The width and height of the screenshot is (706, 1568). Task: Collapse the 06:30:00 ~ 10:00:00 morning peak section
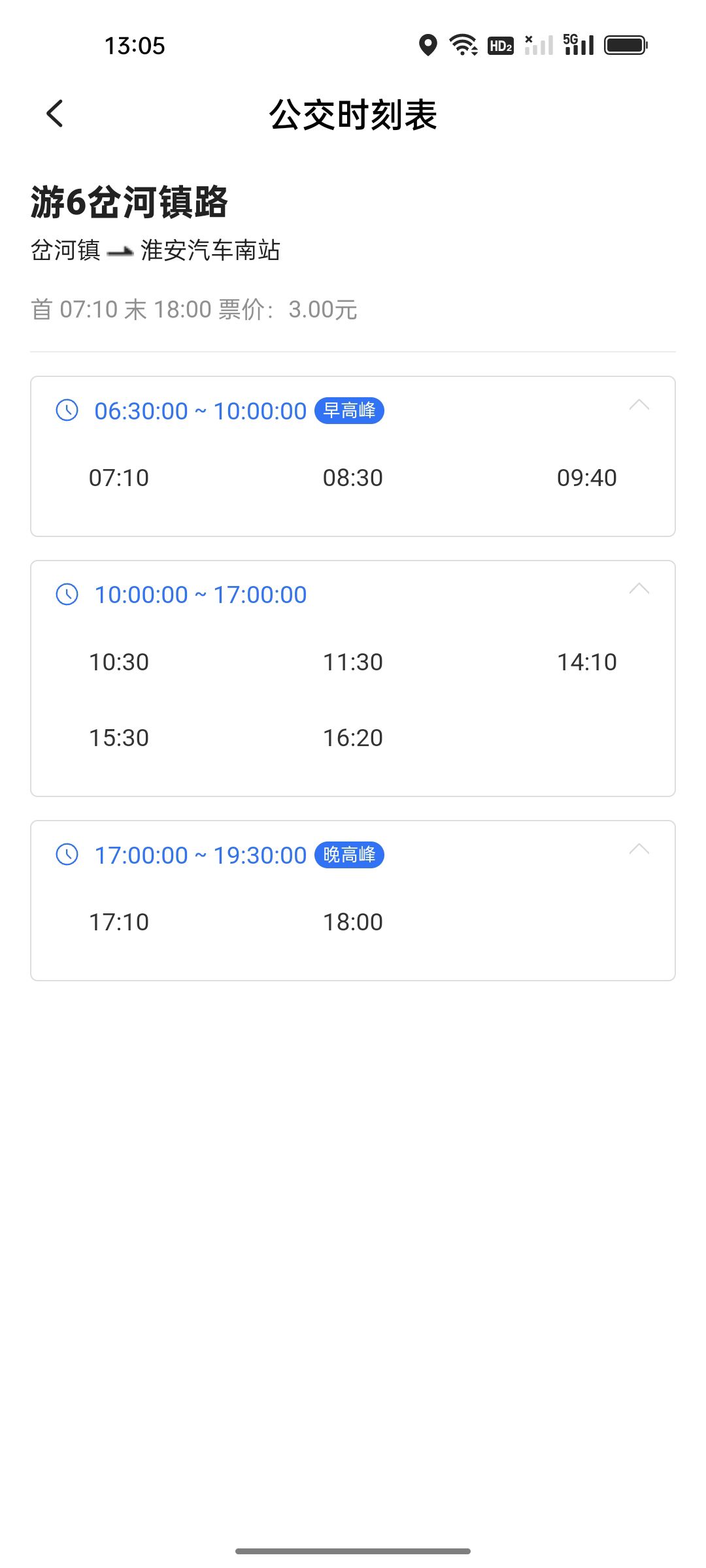tap(639, 405)
